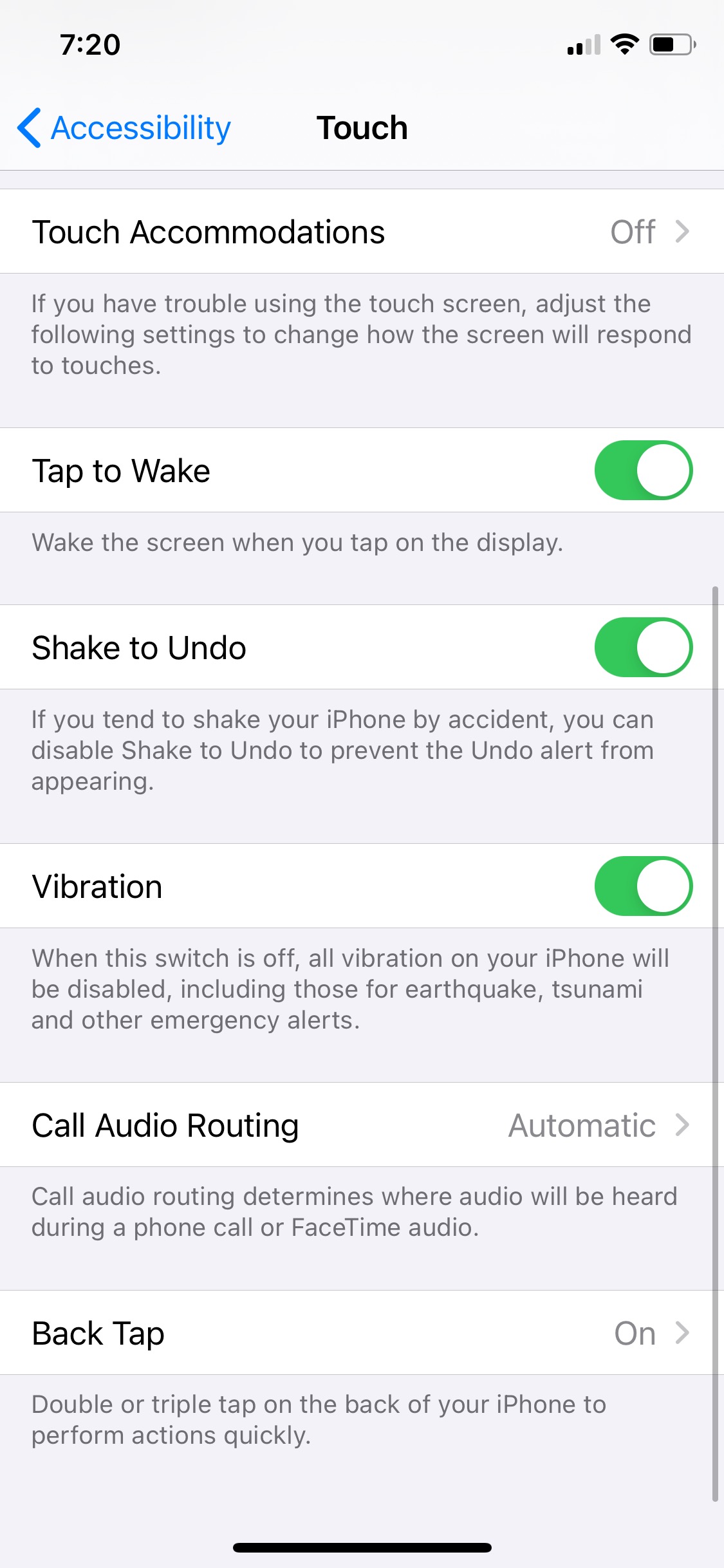The height and width of the screenshot is (1568, 724).
Task: Switch off the Vibration toggle
Action: pyautogui.click(x=643, y=886)
